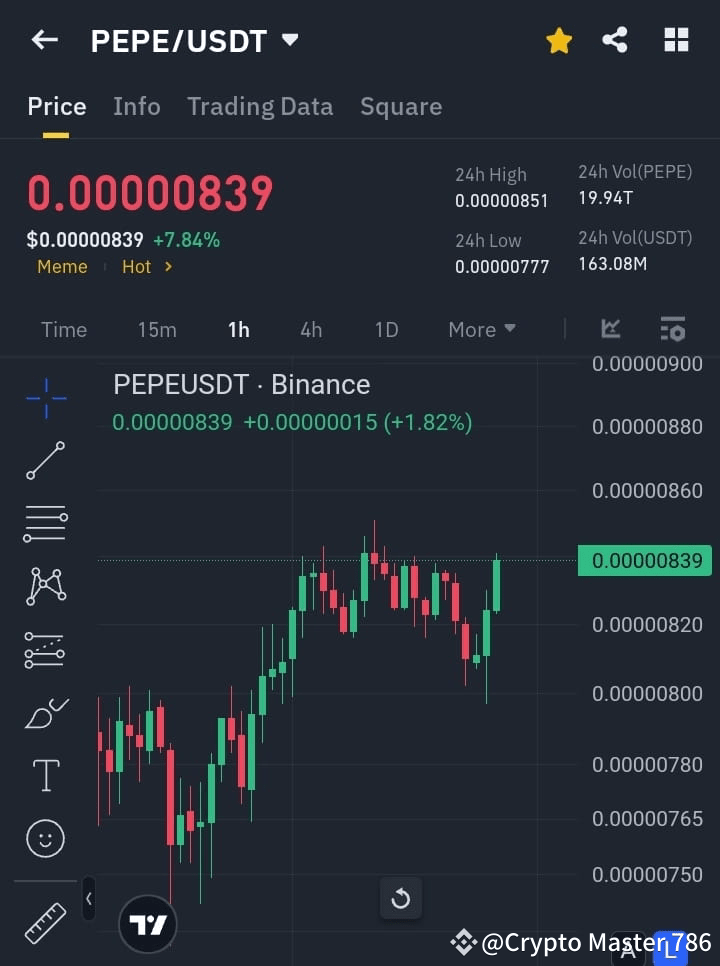Select the trend line drawing tool
Image resolution: width=720 pixels, height=966 pixels.
[x=45, y=461]
